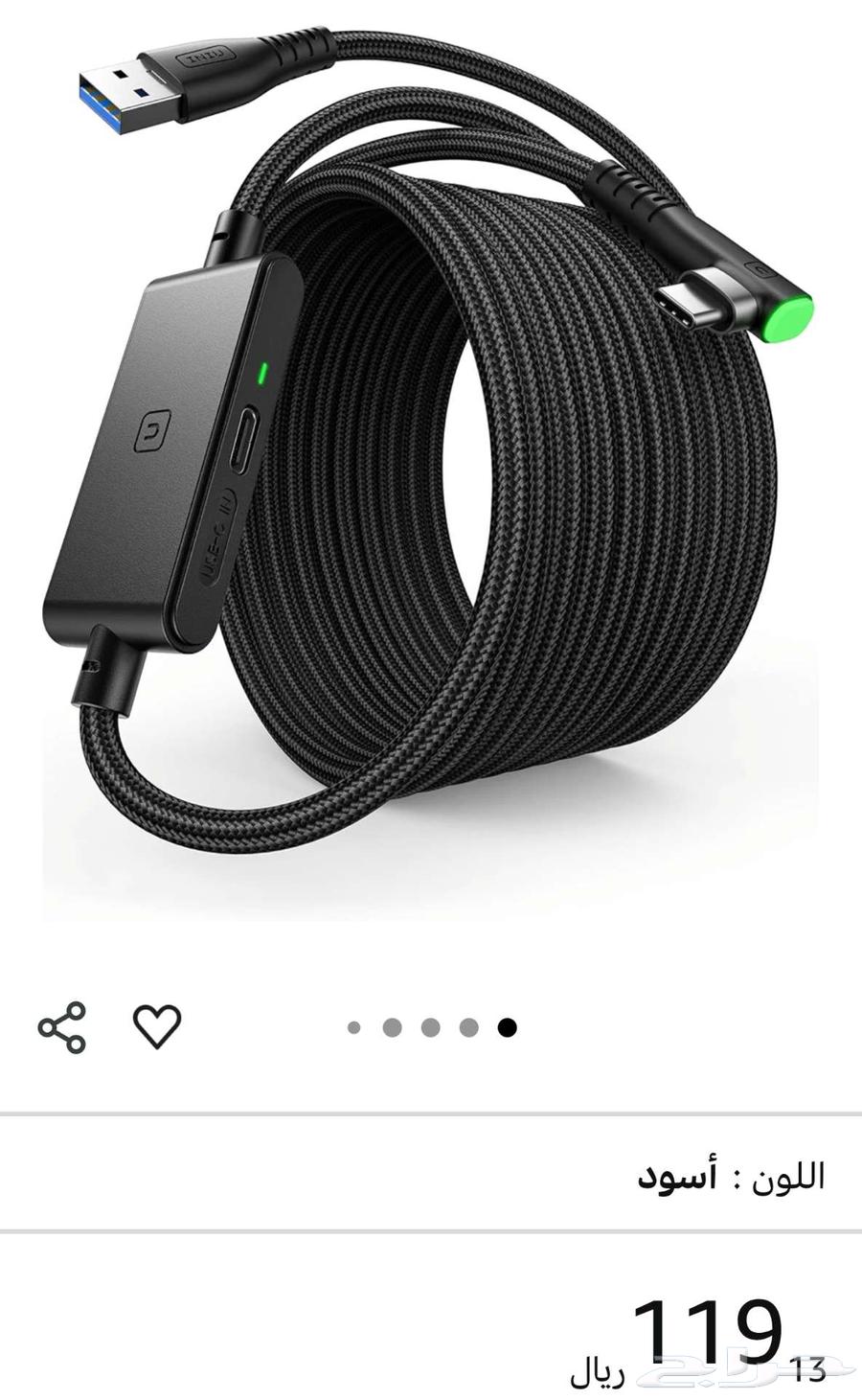
Task: Share this product
Action: point(62,1027)
